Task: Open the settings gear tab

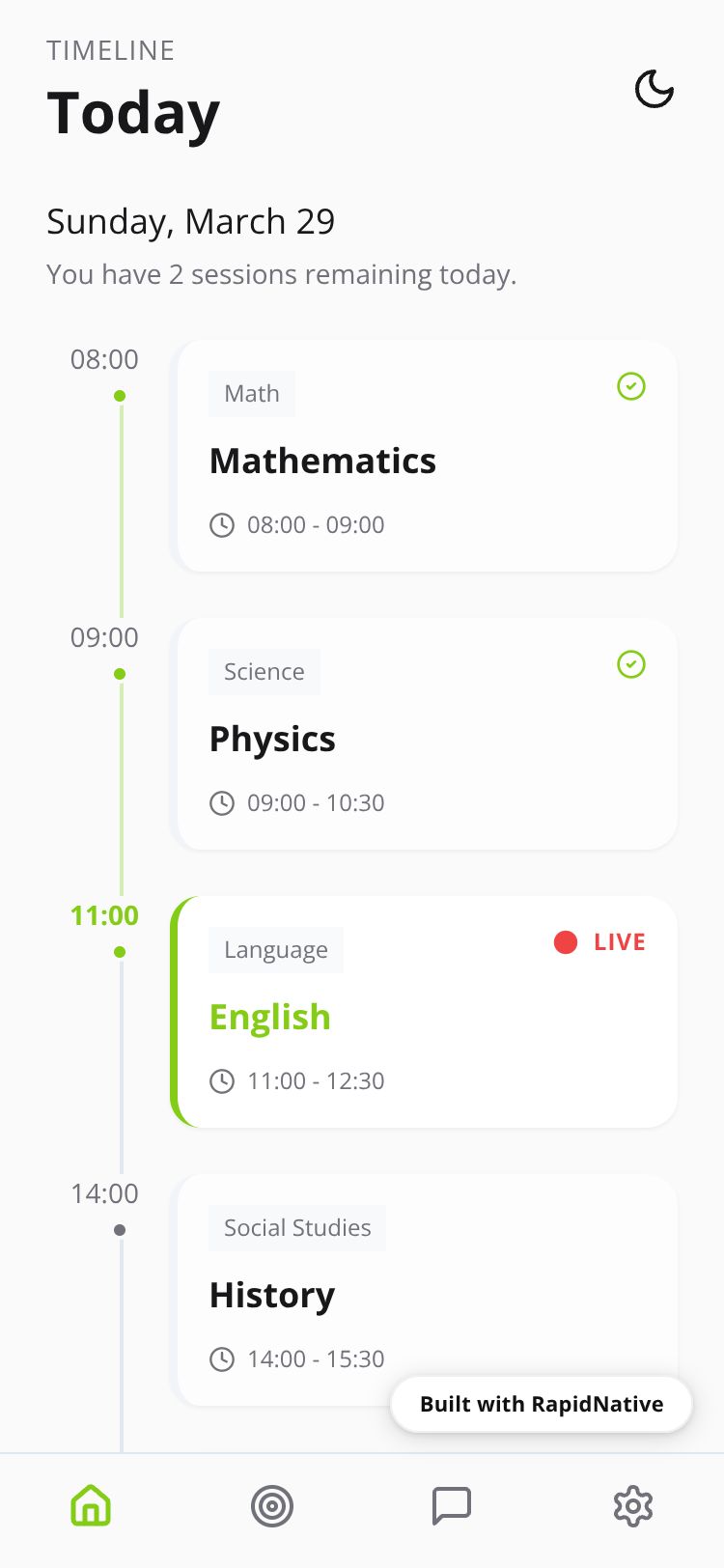Action: coord(633,1505)
